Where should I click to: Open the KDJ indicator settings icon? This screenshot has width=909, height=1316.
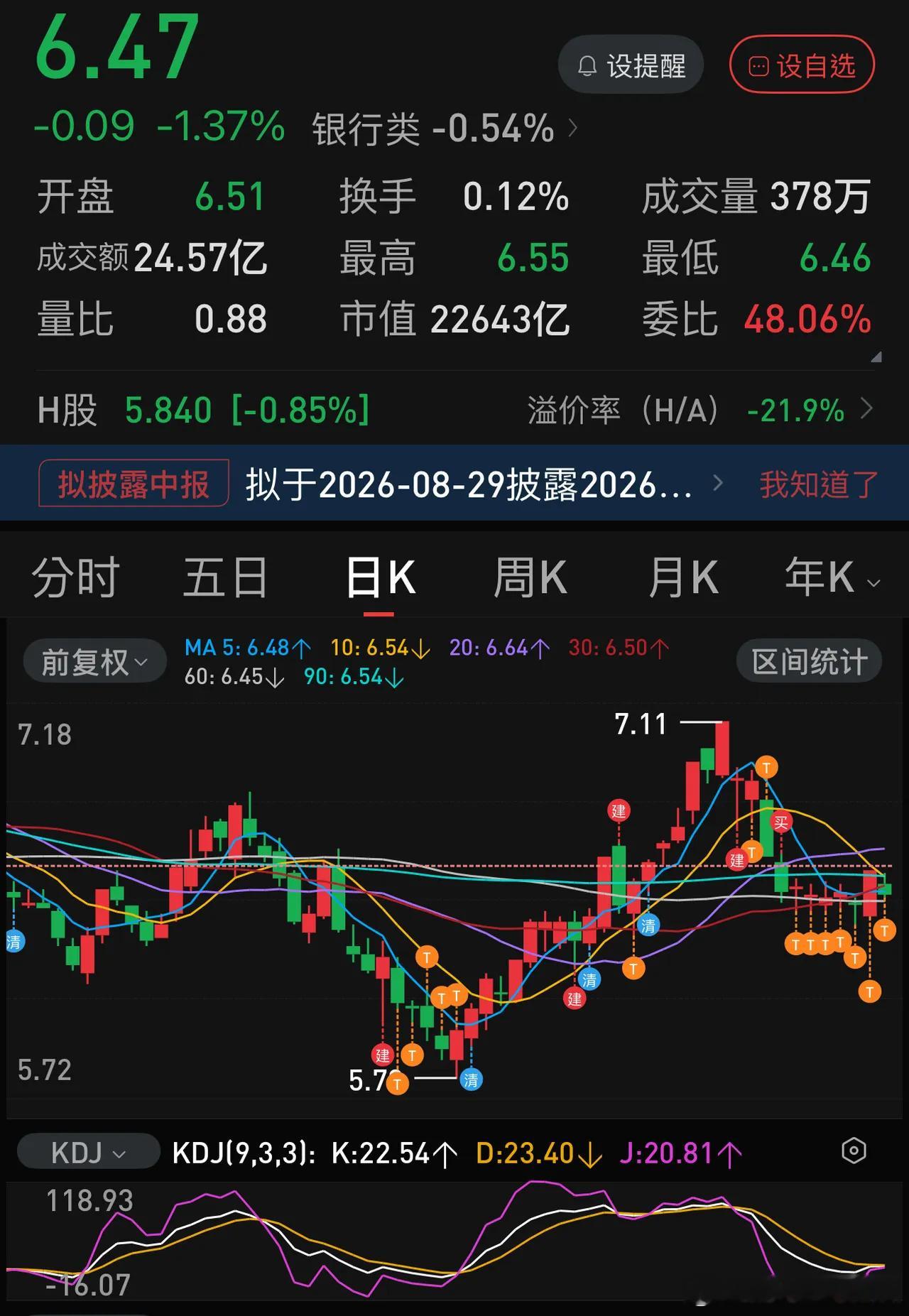[854, 1151]
